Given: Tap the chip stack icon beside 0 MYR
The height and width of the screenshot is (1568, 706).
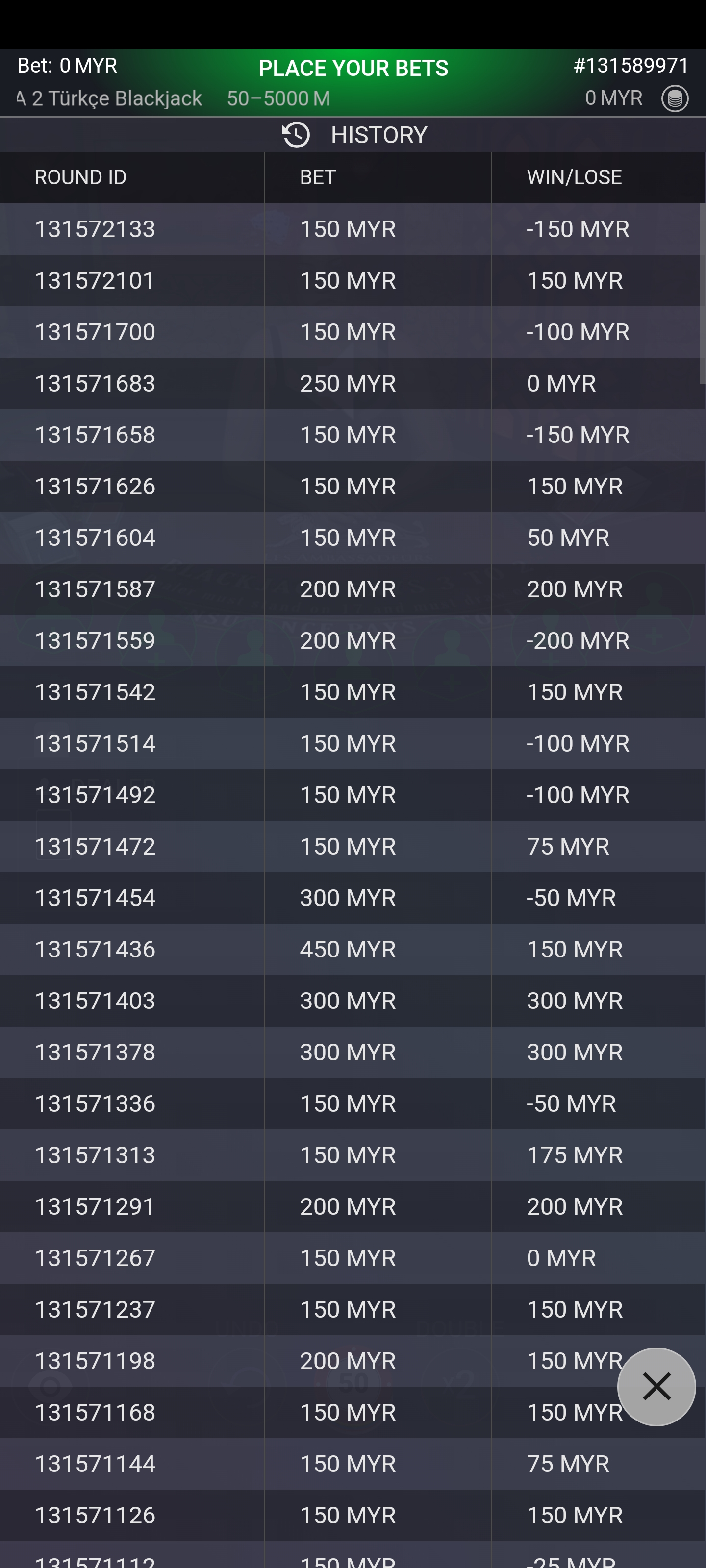Looking at the screenshot, I should coord(674,98).
